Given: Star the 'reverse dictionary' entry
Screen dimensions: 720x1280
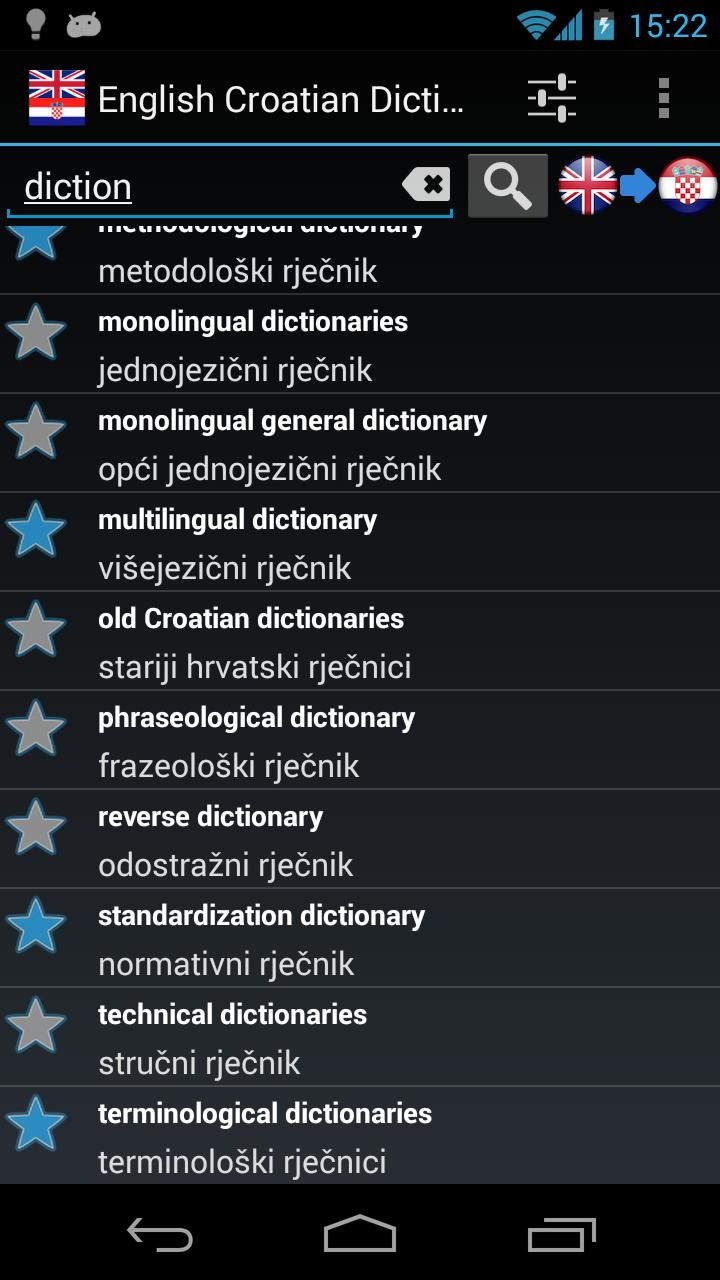Looking at the screenshot, I should [36, 828].
